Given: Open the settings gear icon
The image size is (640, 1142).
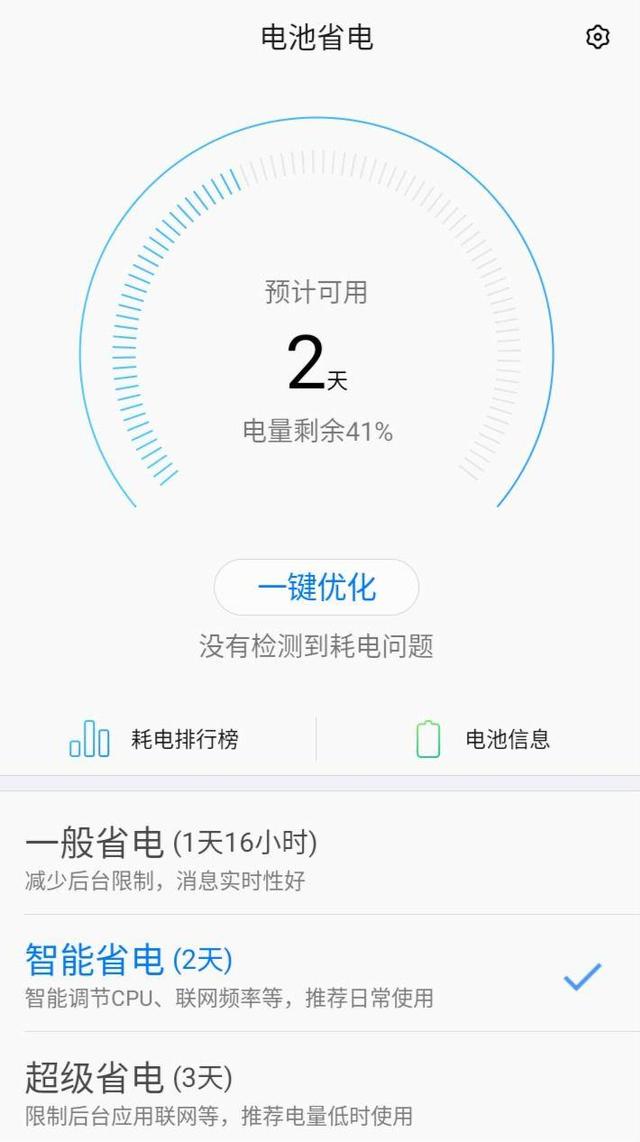Looking at the screenshot, I should pyautogui.click(x=597, y=37).
